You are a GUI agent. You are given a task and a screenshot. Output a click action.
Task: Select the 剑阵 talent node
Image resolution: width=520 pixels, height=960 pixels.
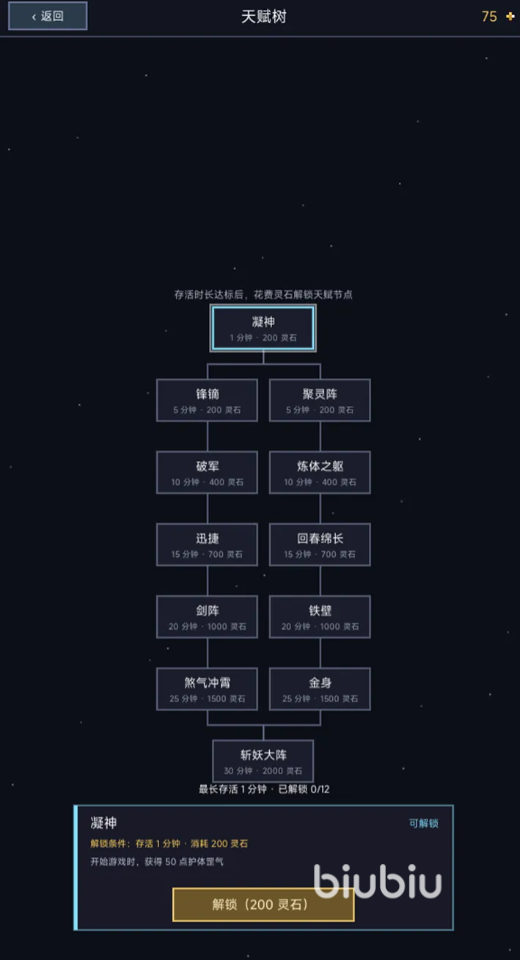point(207,617)
